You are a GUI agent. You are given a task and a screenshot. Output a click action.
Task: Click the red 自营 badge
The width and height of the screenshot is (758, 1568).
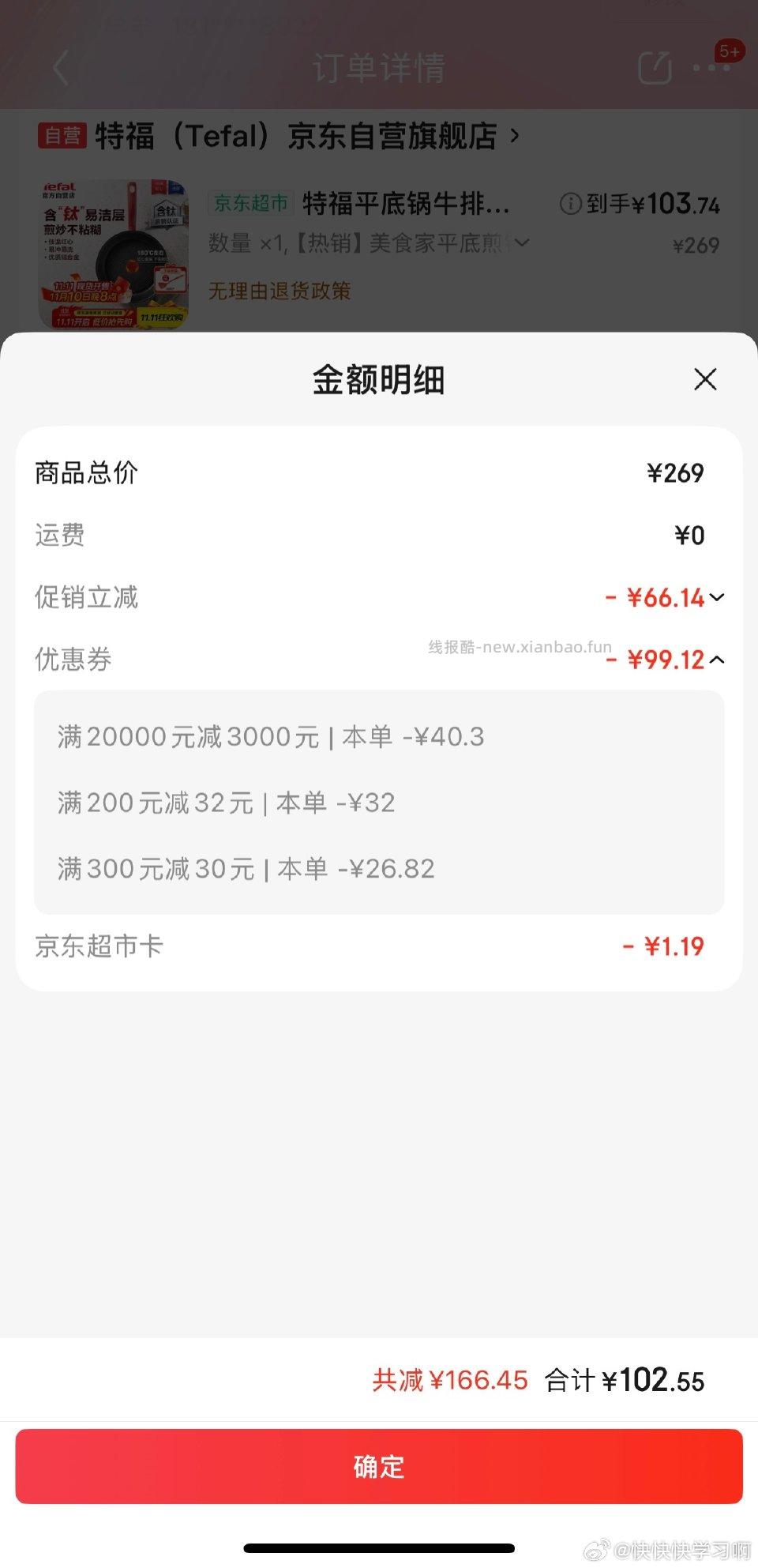click(x=62, y=135)
